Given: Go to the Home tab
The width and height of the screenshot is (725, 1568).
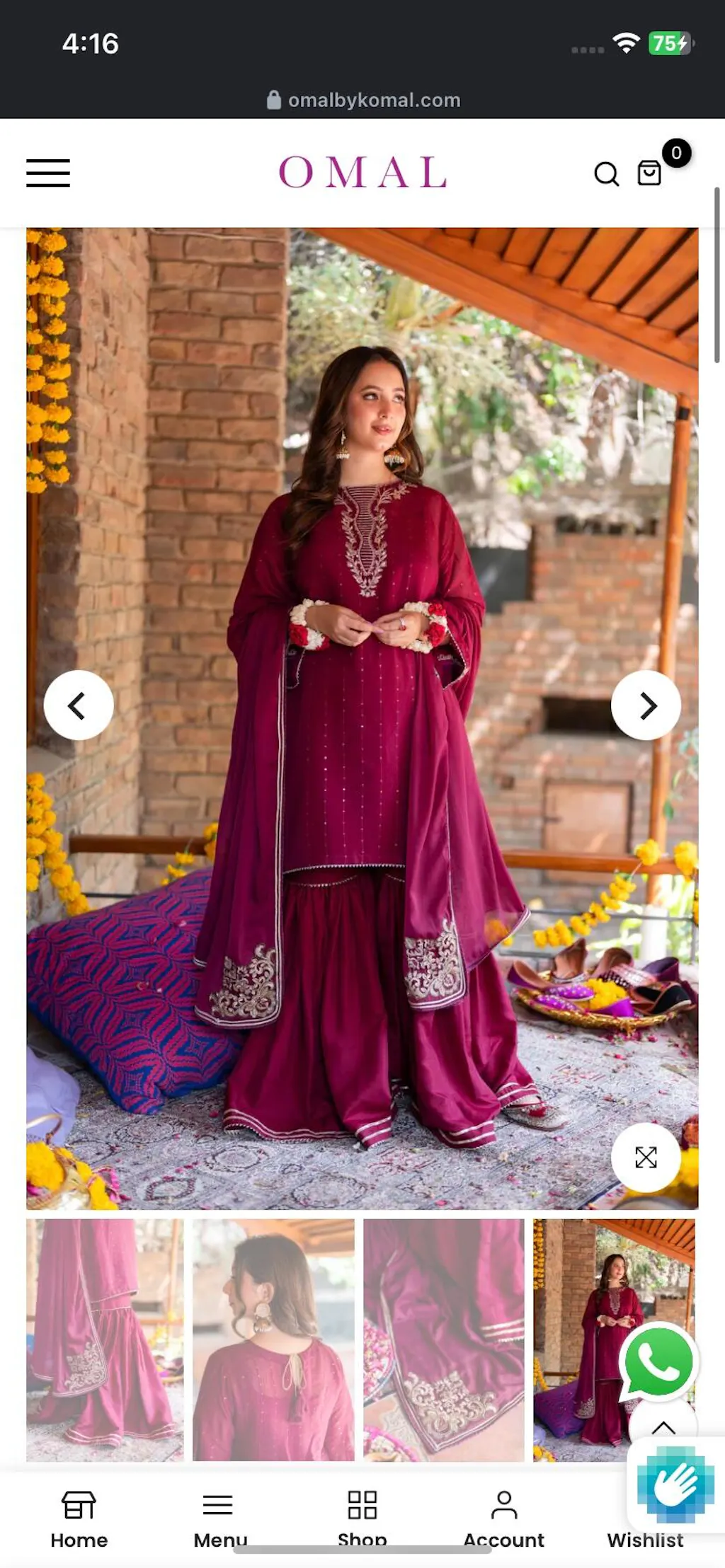Looking at the screenshot, I should click(x=79, y=1518).
